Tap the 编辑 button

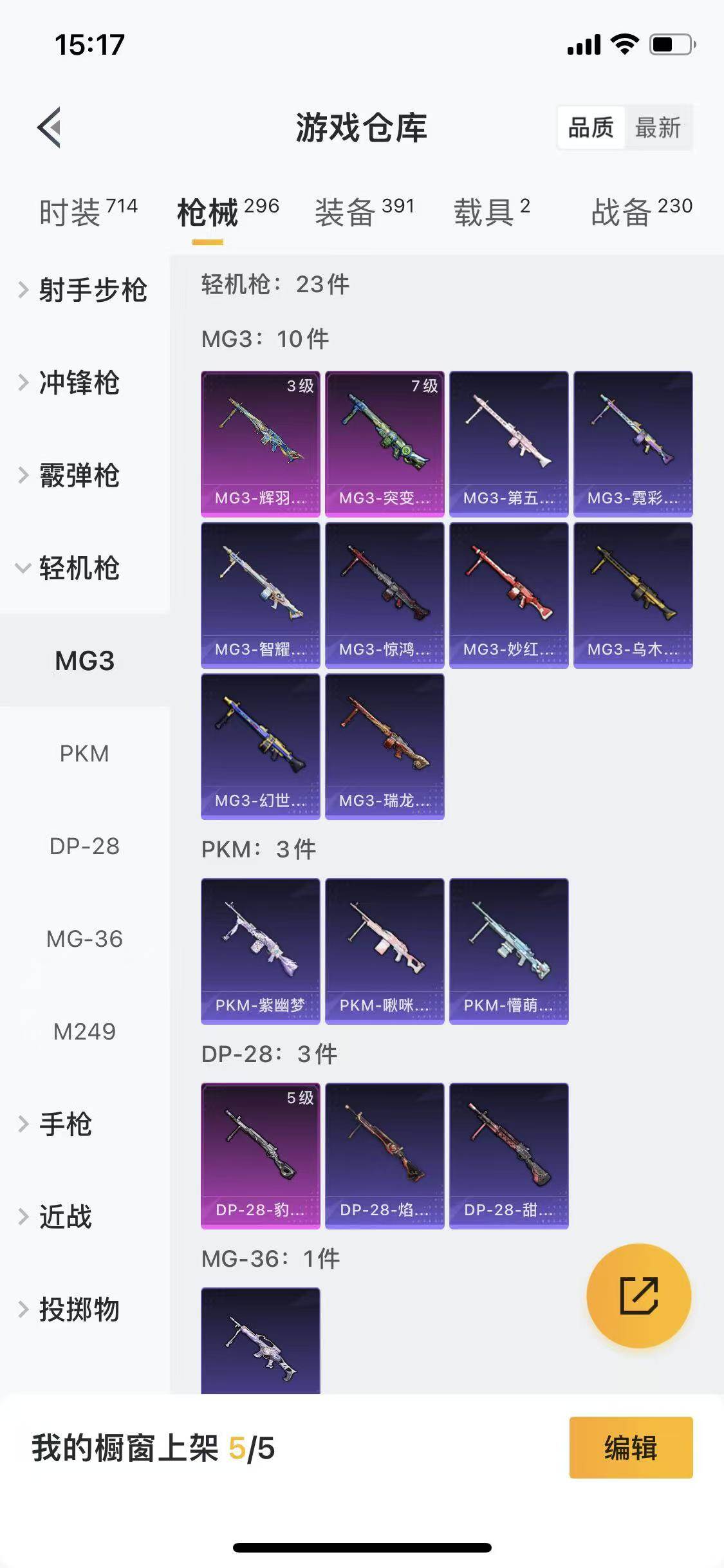pyautogui.click(x=631, y=1447)
